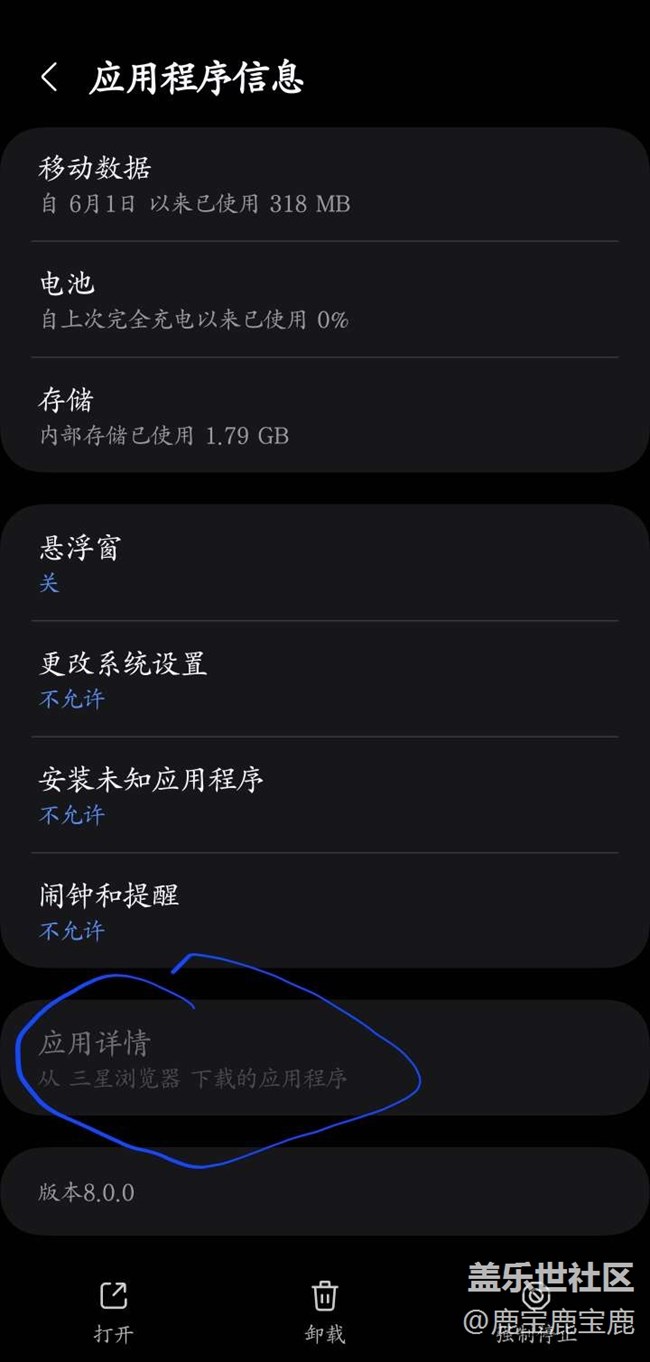Open the 存储 details row
Image resolution: width=650 pixels, height=1362 pixels.
325,416
